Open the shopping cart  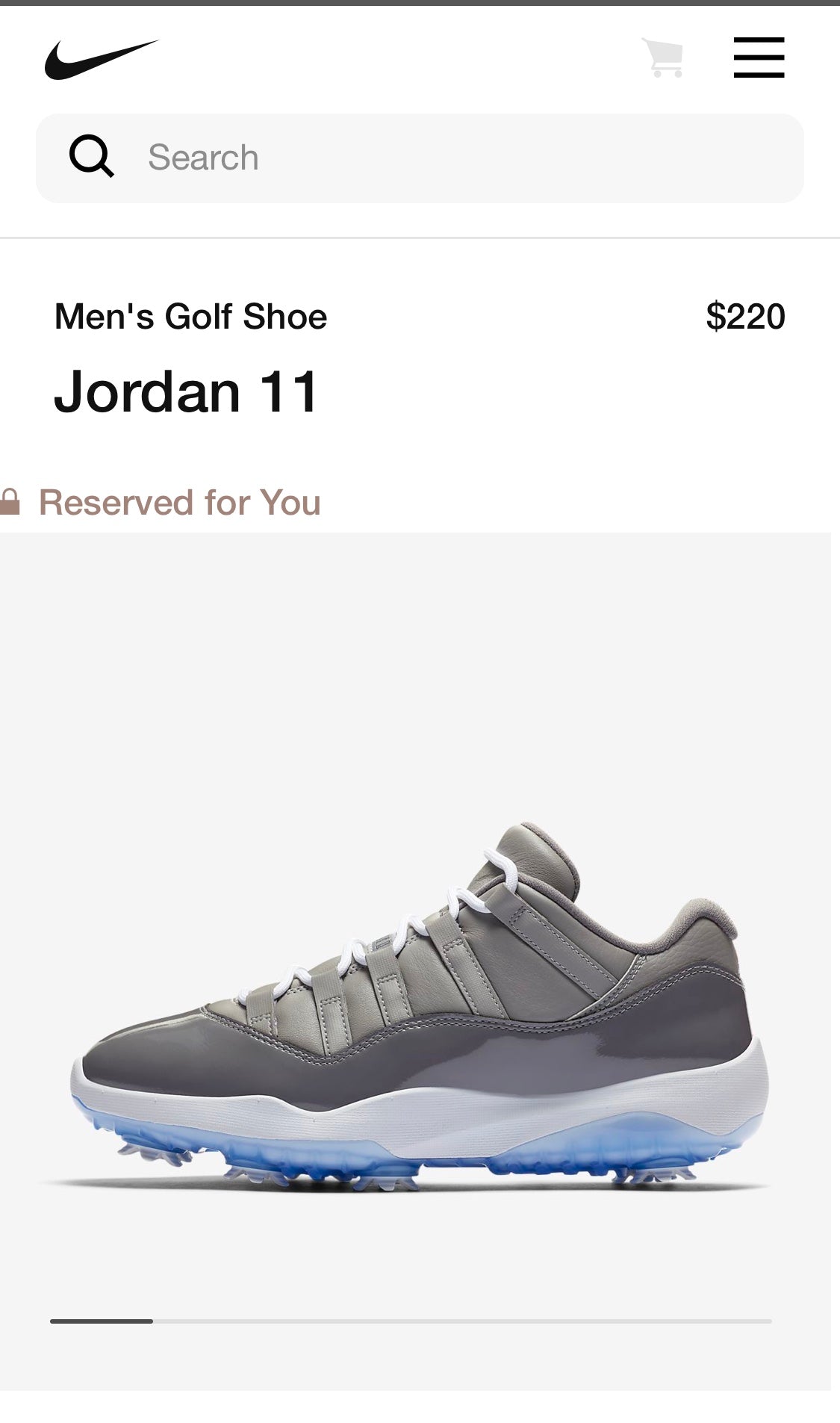click(x=663, y=58)
